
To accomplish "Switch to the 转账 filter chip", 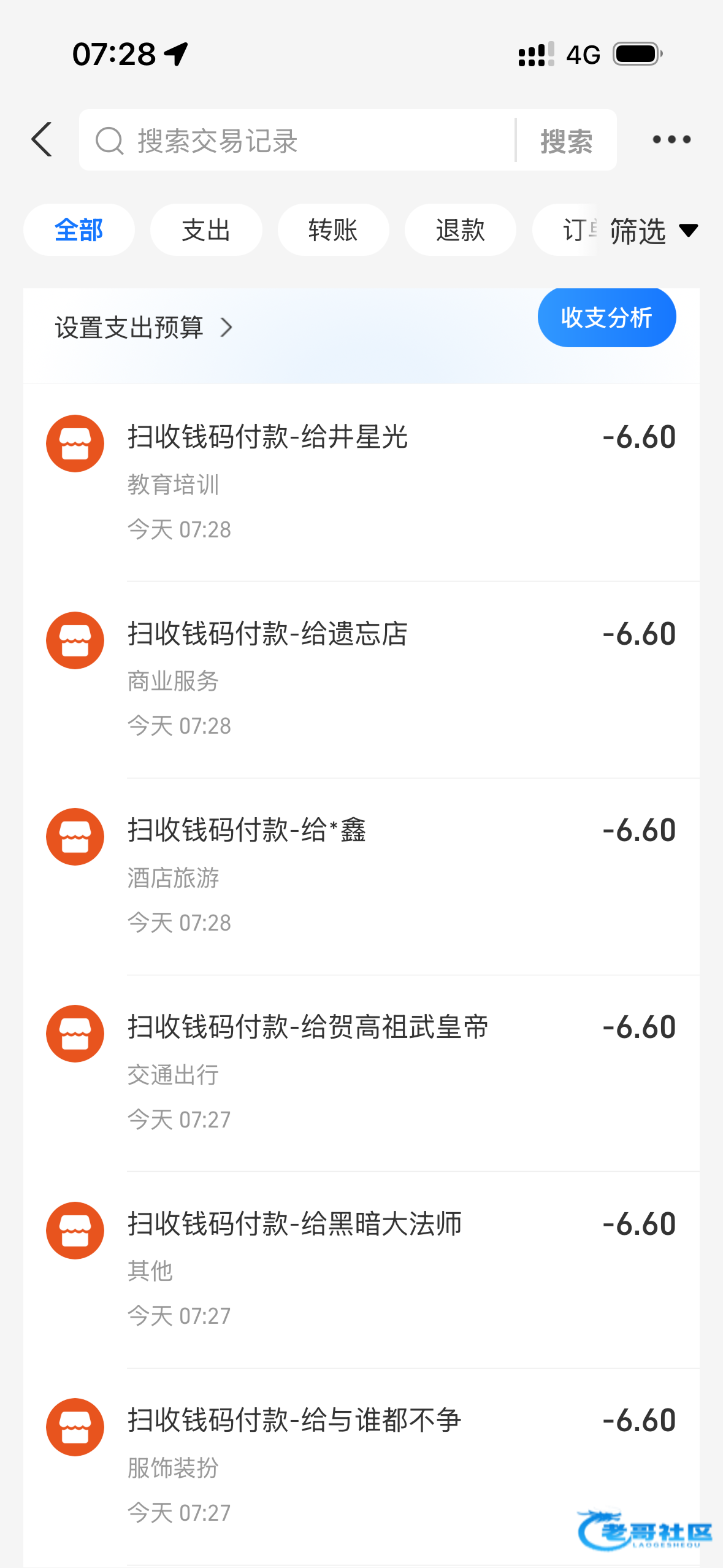I will [333, 230].
